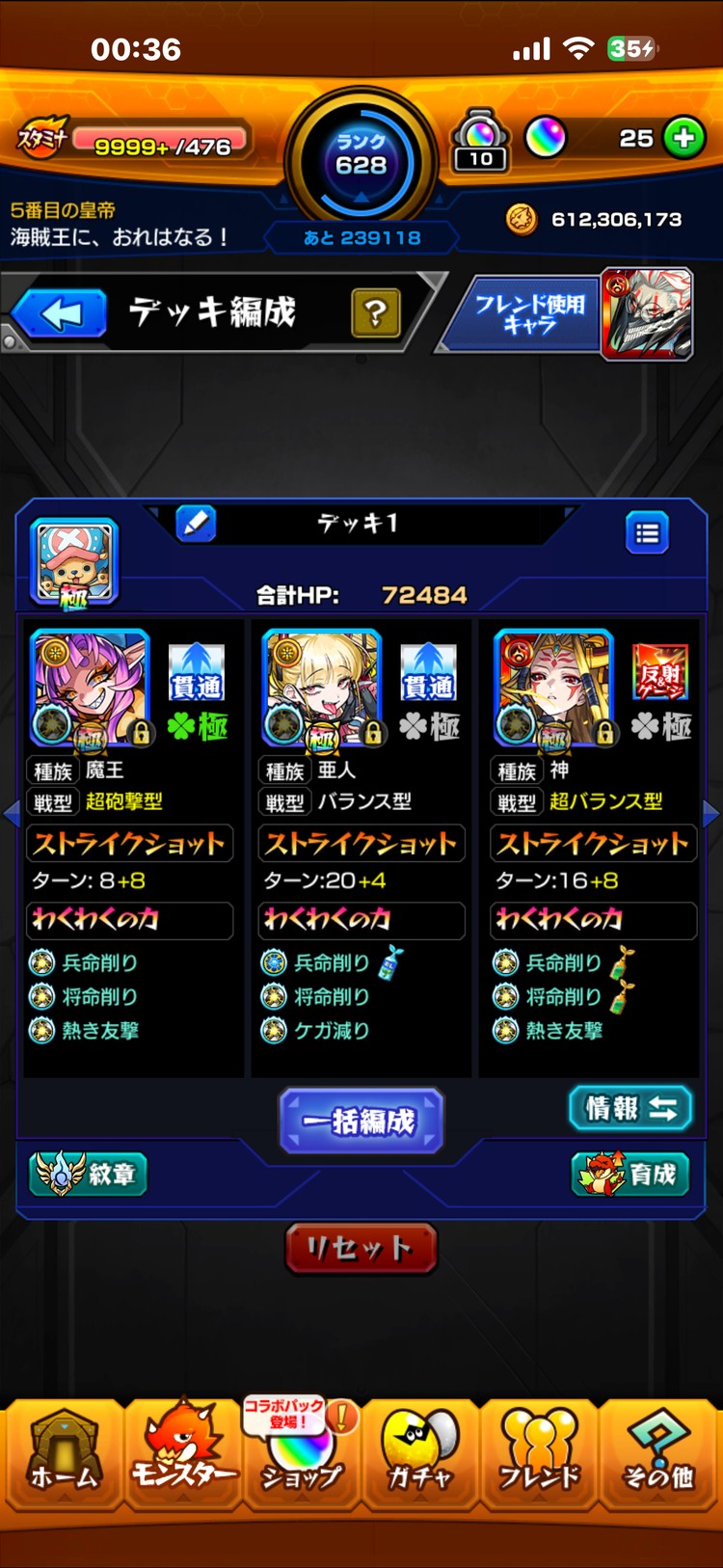The width and height of the screenshot is (723, 1568).
Task: Reset the deck with リセット
Action: pyautogui.click(x=361, y=1248)
